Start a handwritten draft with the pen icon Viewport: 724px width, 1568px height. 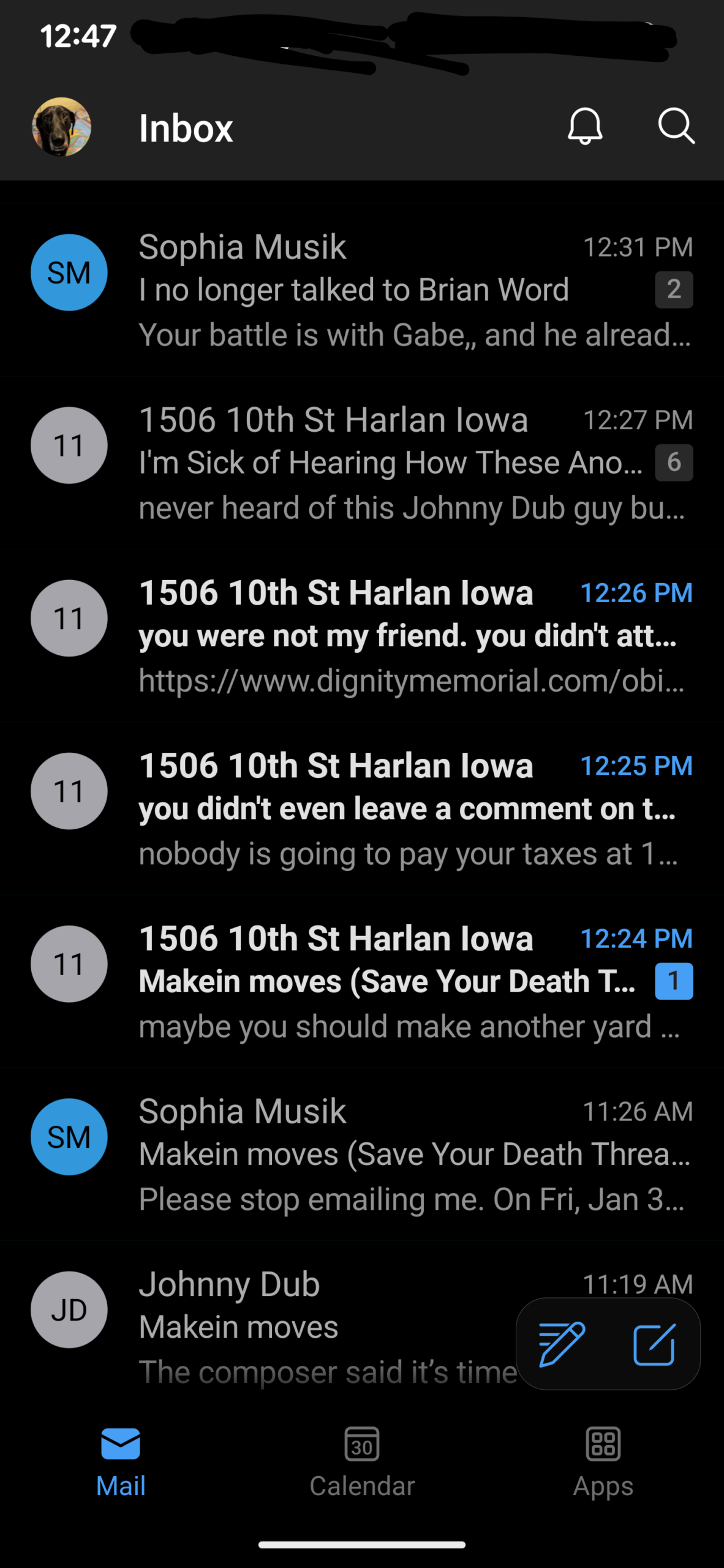[x=562, y=1344]
